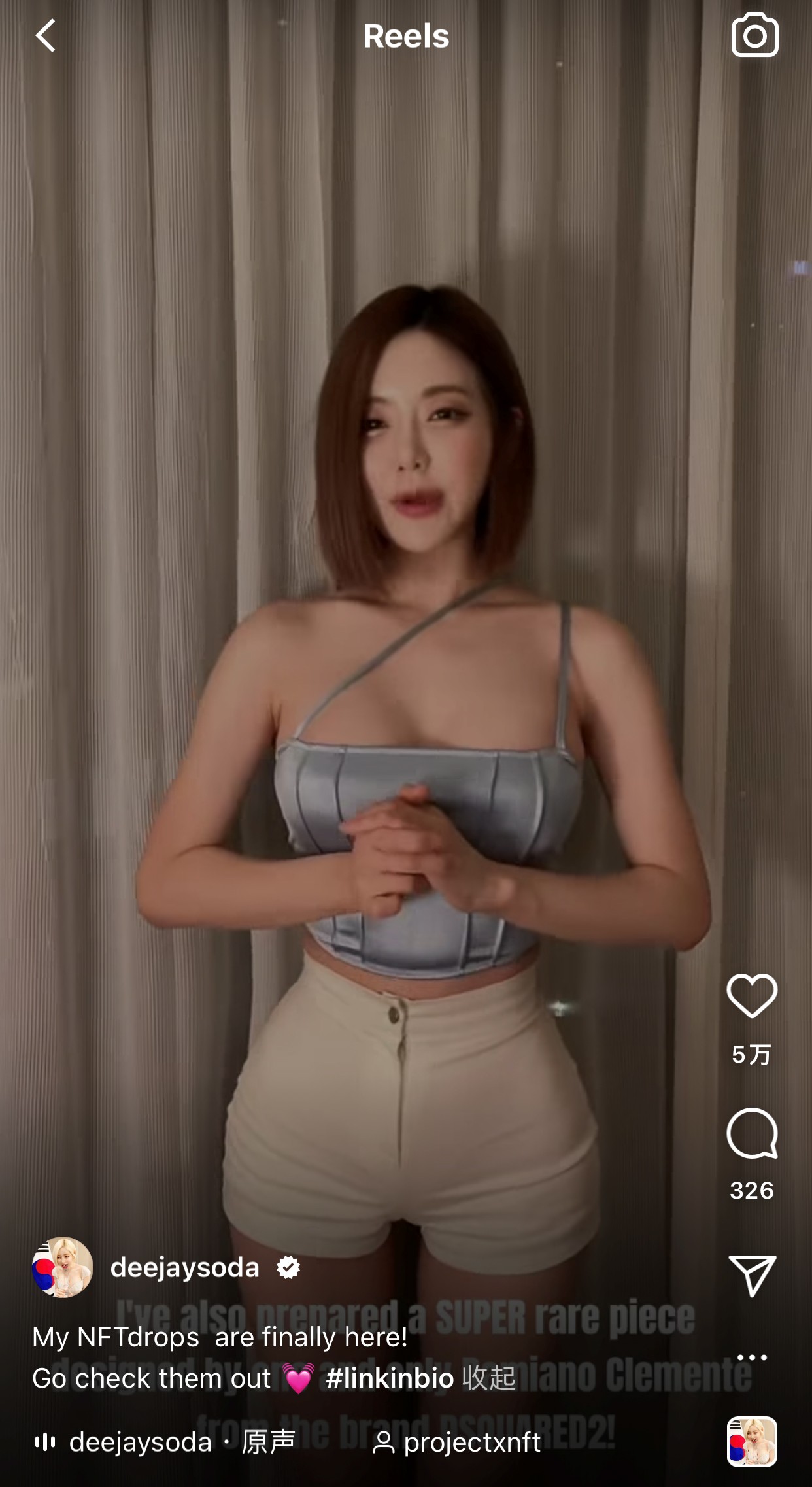Collapse the caption with 收起
Viewport: 812px width, 1487px height.
pyautogui.click(x=489, y=1378)
